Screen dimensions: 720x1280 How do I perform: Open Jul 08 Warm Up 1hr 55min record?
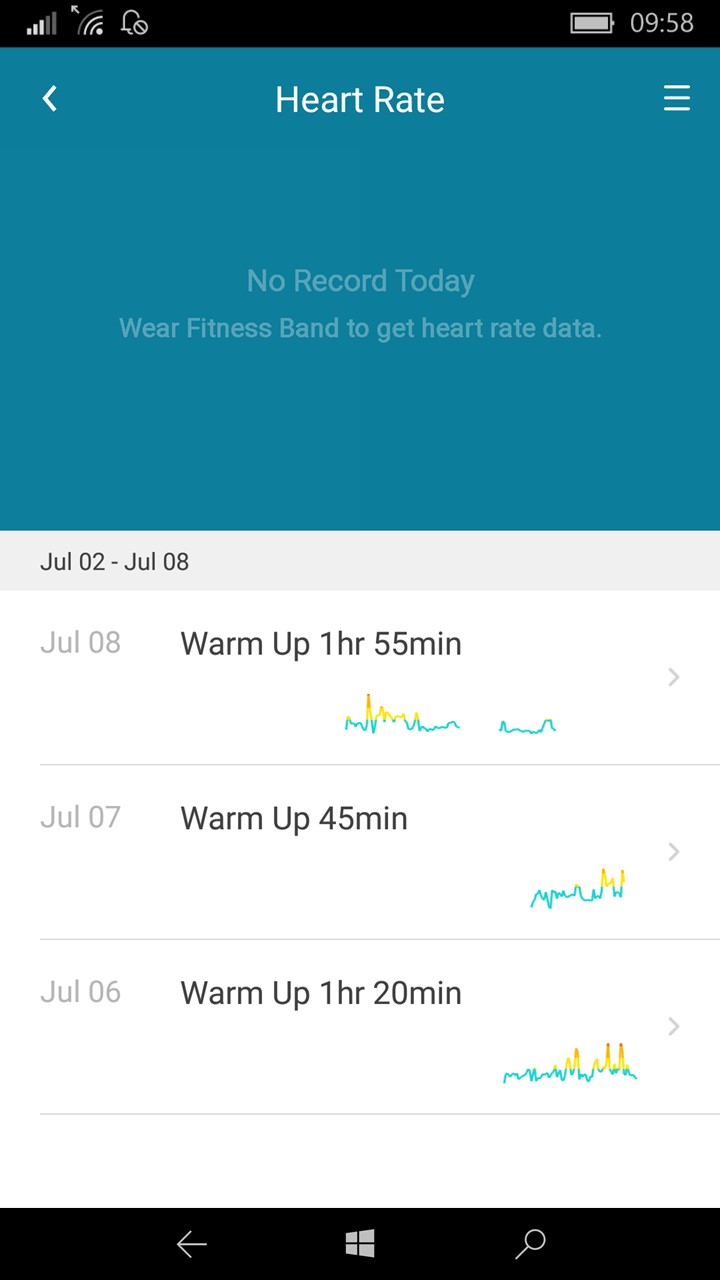pyautogui.click(x=360, y=678)
